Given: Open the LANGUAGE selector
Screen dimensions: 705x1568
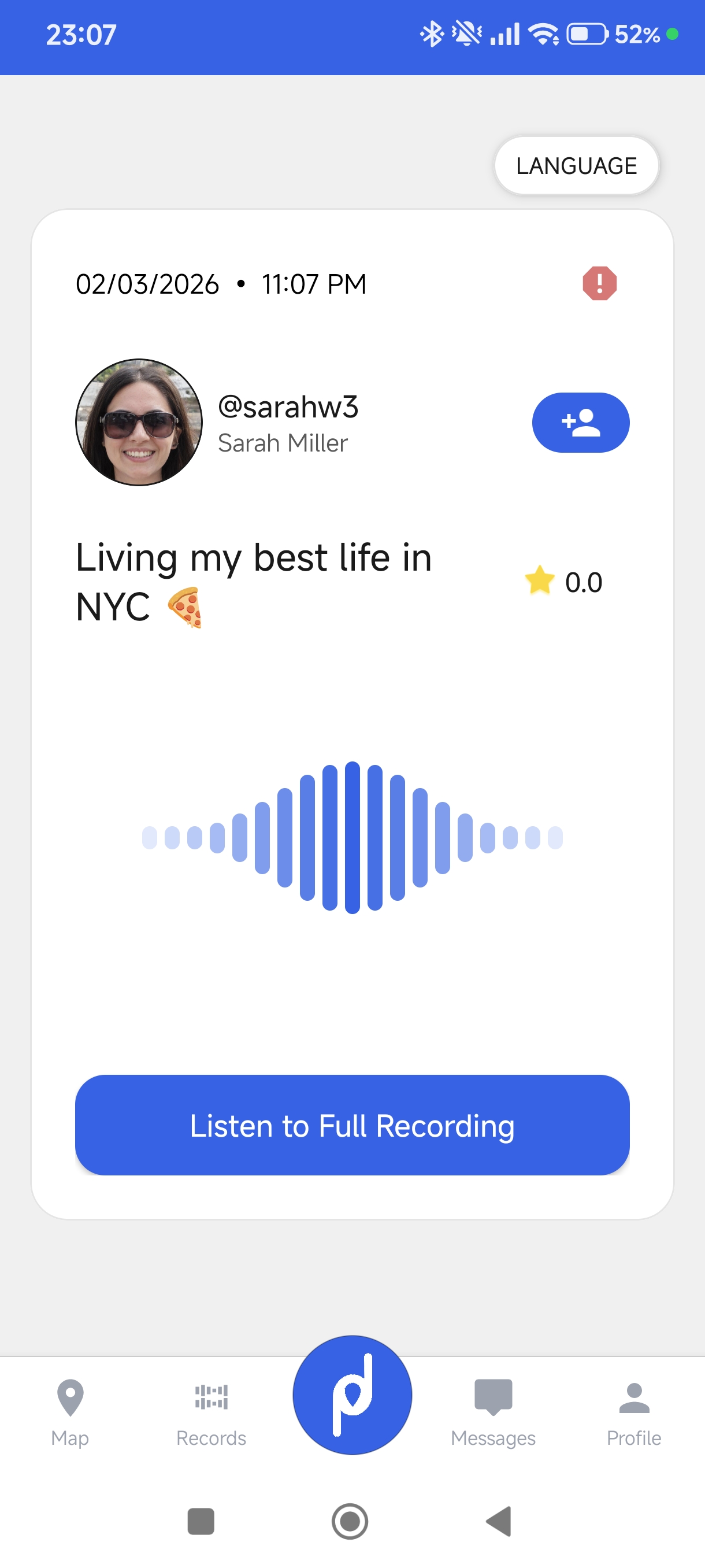Looking at the screenshot, I should point(576,165).
